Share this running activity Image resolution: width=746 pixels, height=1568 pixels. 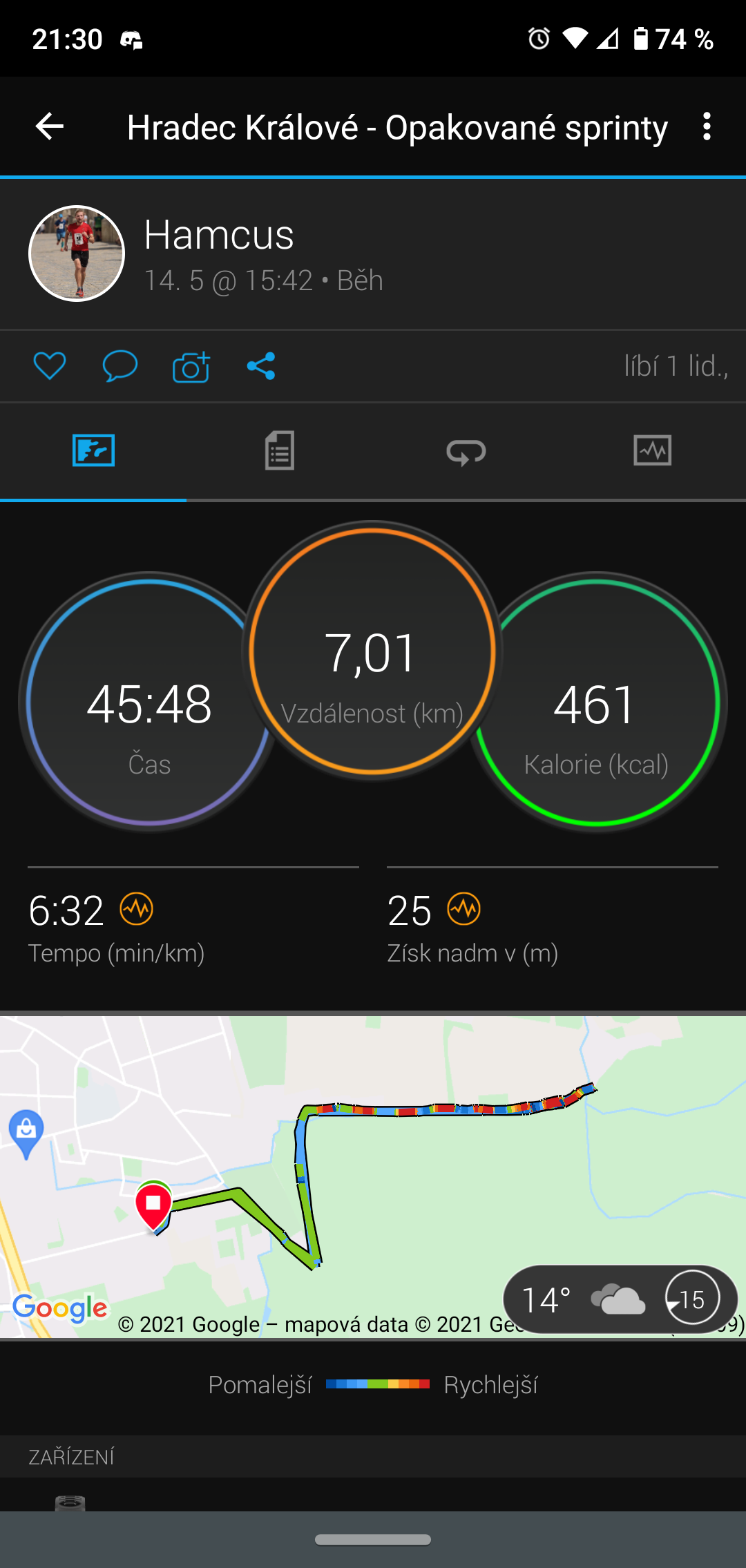(261, 365)
